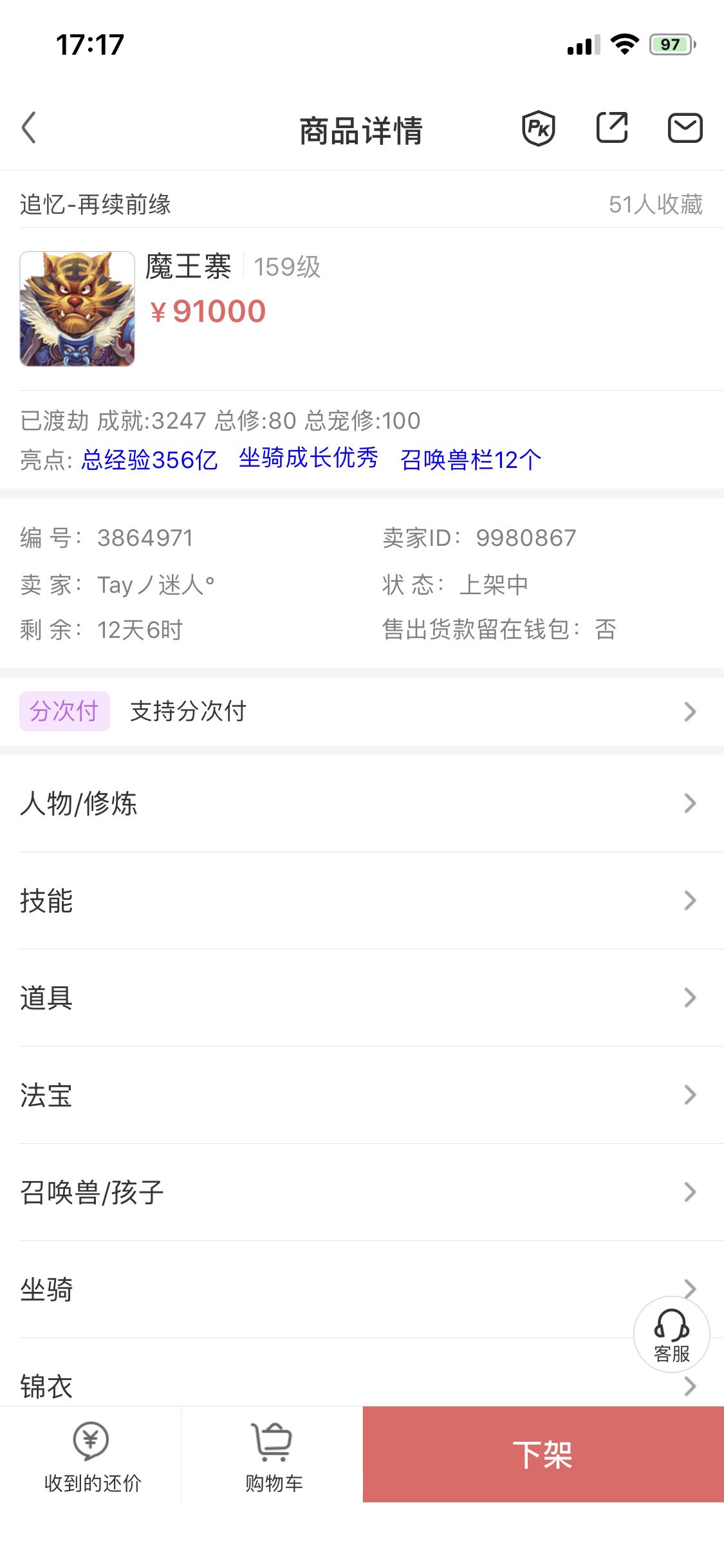724x1568 pixels.
Task: Open the 技能 skills row
Action: (x=362, y=901)
